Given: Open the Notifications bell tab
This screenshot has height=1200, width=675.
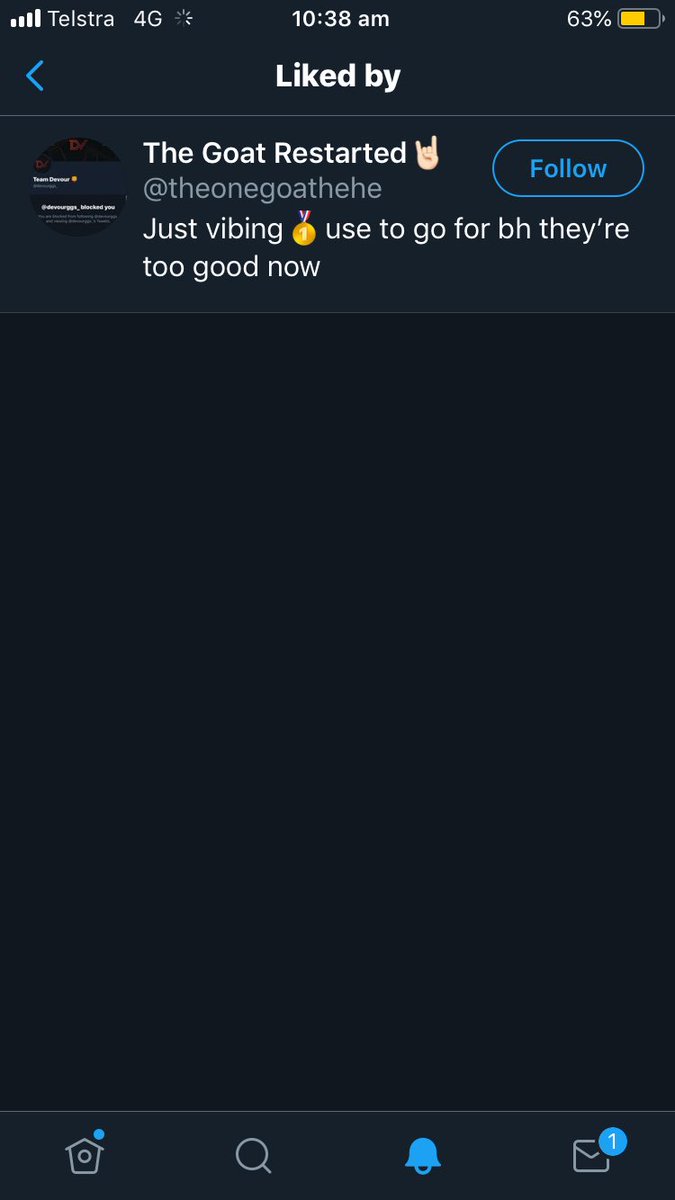Looking at the screenshot, I should coord(422,1156).
